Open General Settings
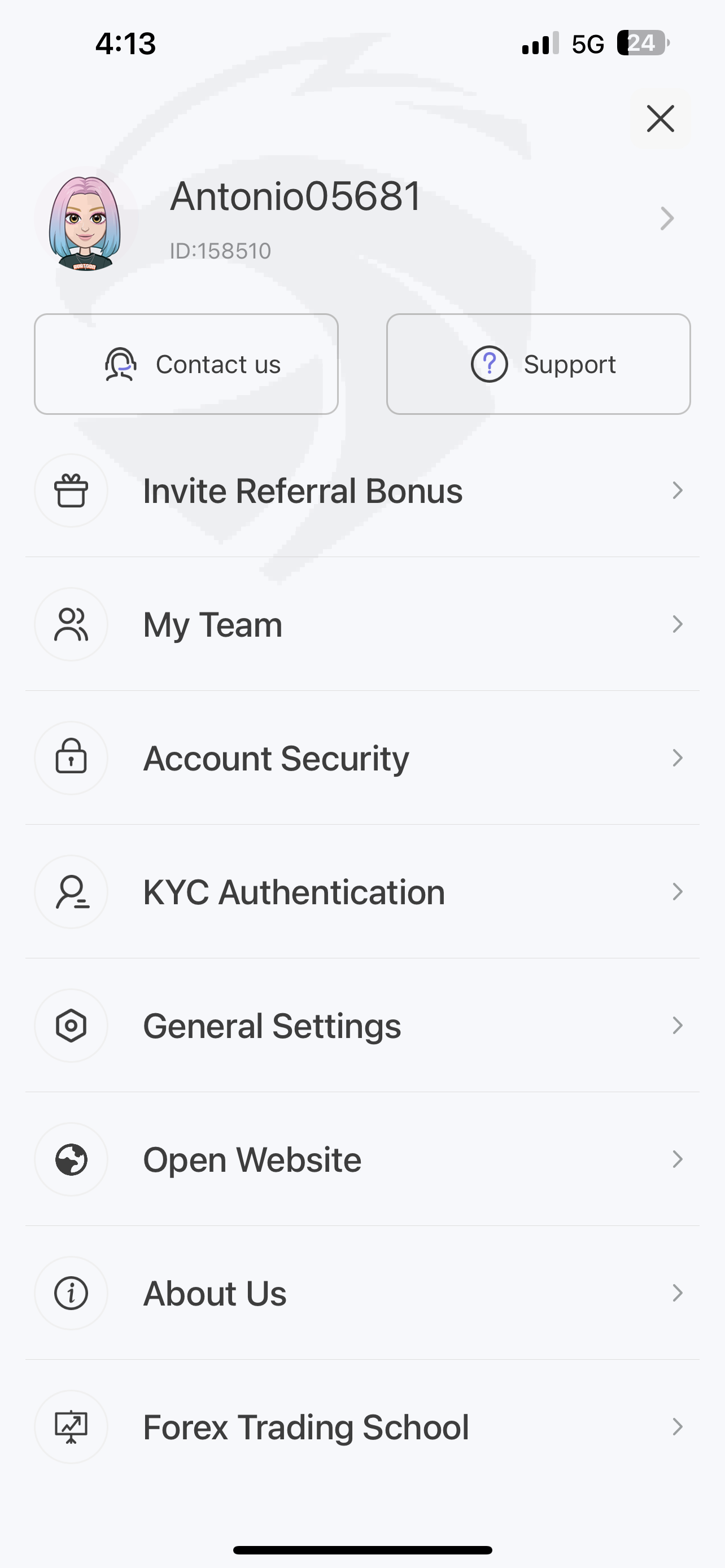The width and height of the screenshot is (725, 1568). (362, 1026)
